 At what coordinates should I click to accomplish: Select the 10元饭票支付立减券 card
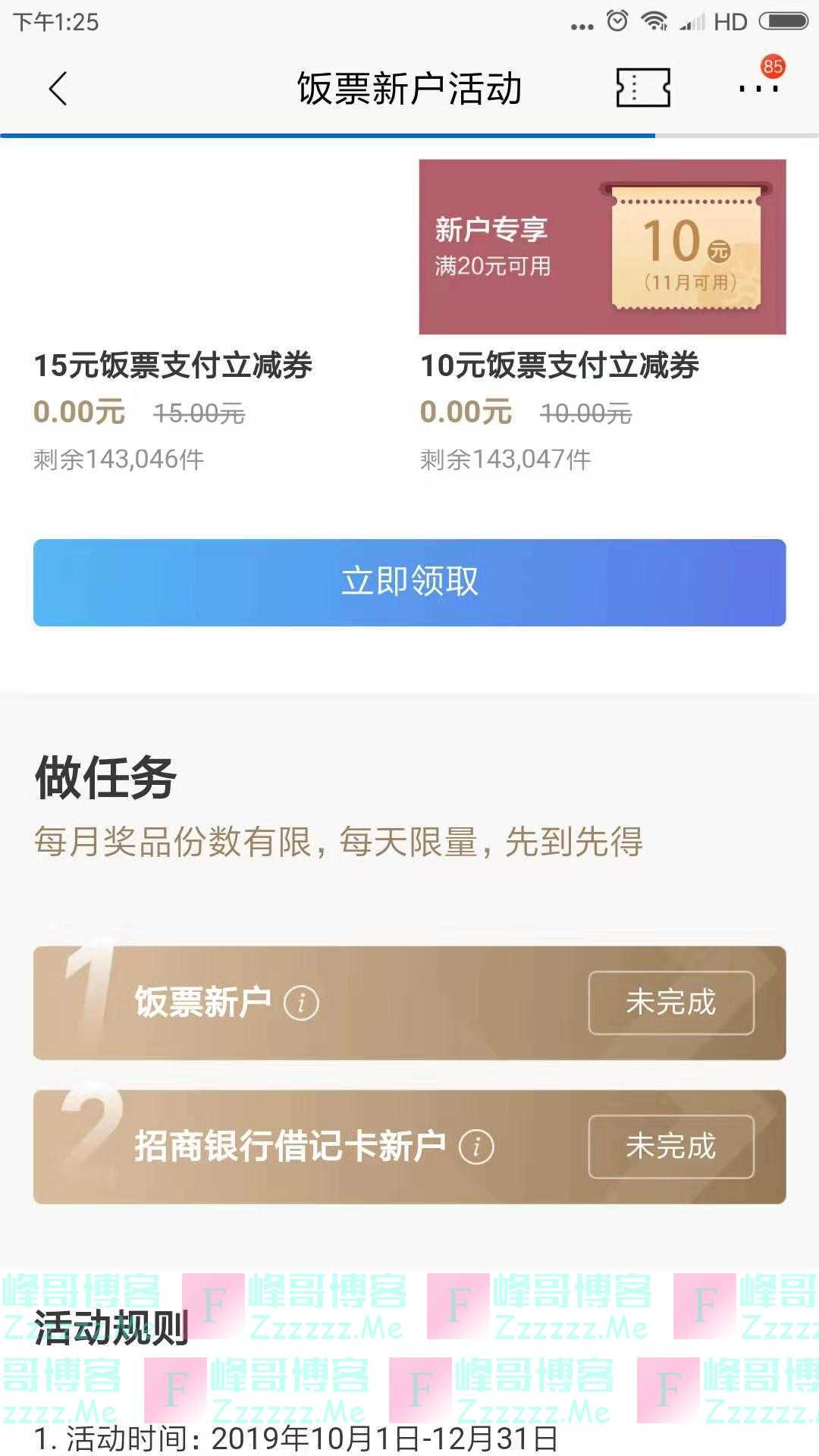(561, 366)
